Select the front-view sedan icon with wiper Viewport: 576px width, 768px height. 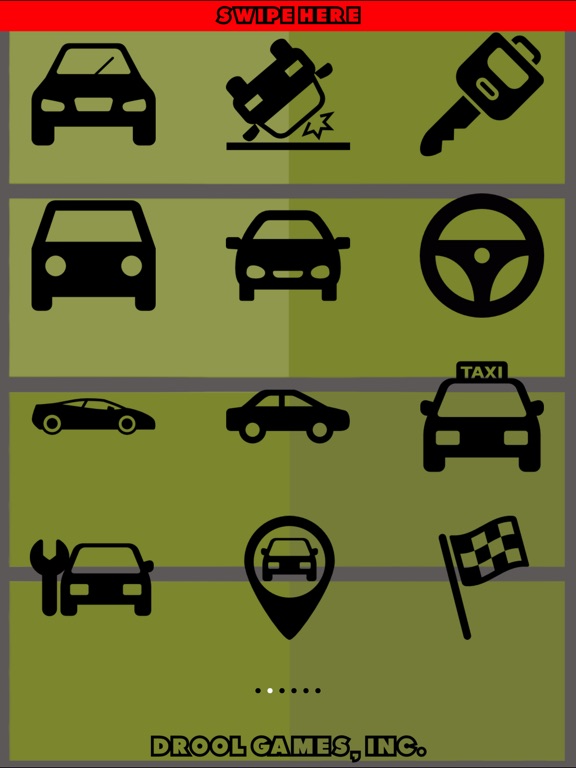coord(94,94)
